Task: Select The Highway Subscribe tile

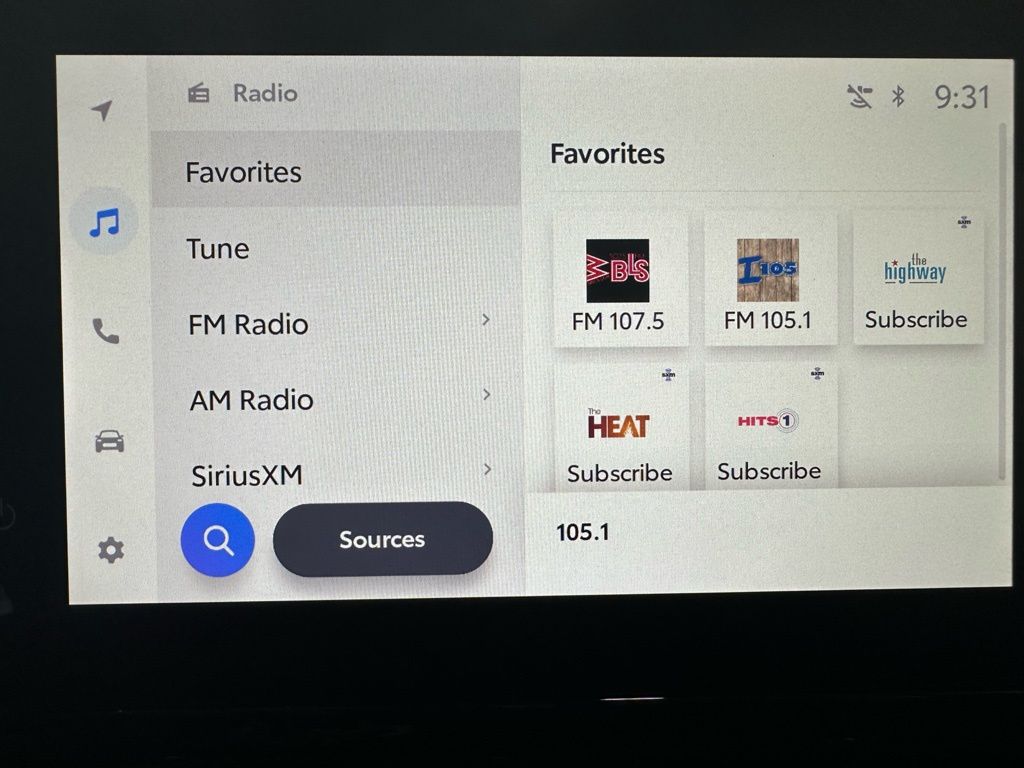Action: click(916, 280)
